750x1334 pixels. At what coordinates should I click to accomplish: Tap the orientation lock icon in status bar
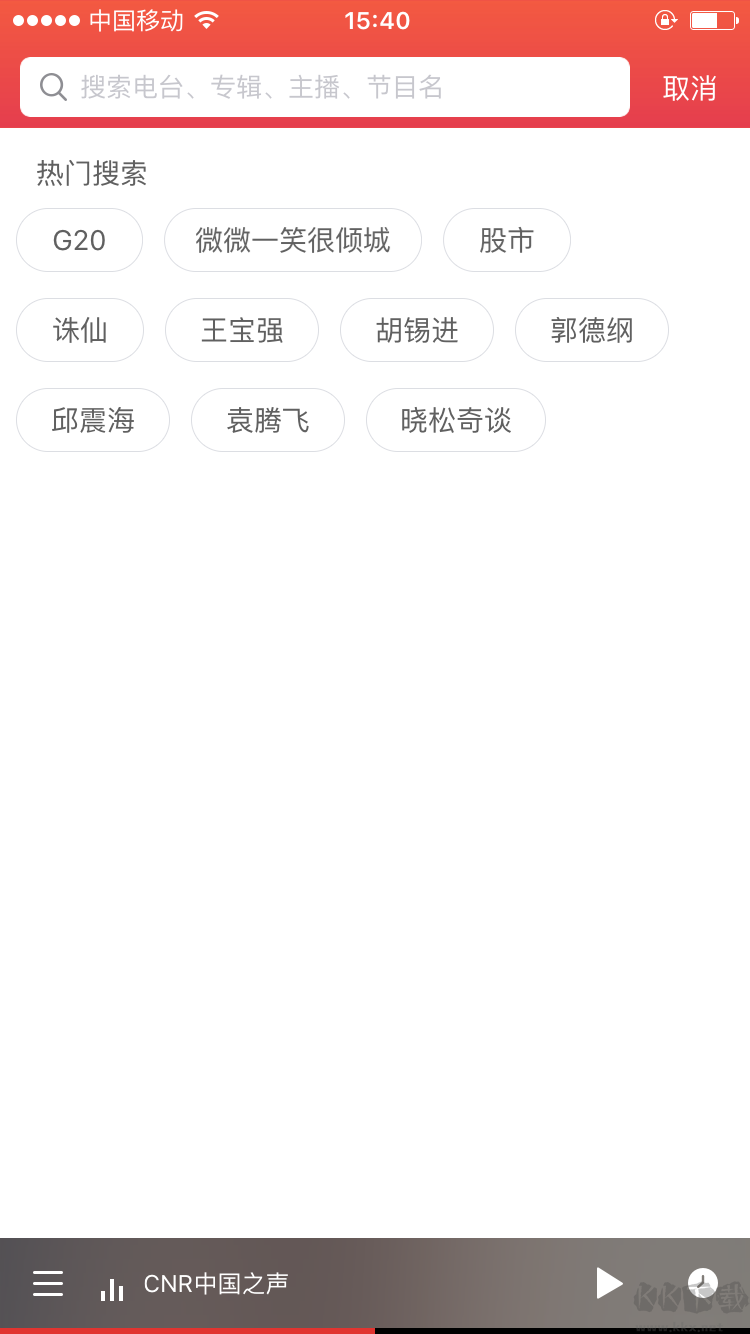click(665, 19)
